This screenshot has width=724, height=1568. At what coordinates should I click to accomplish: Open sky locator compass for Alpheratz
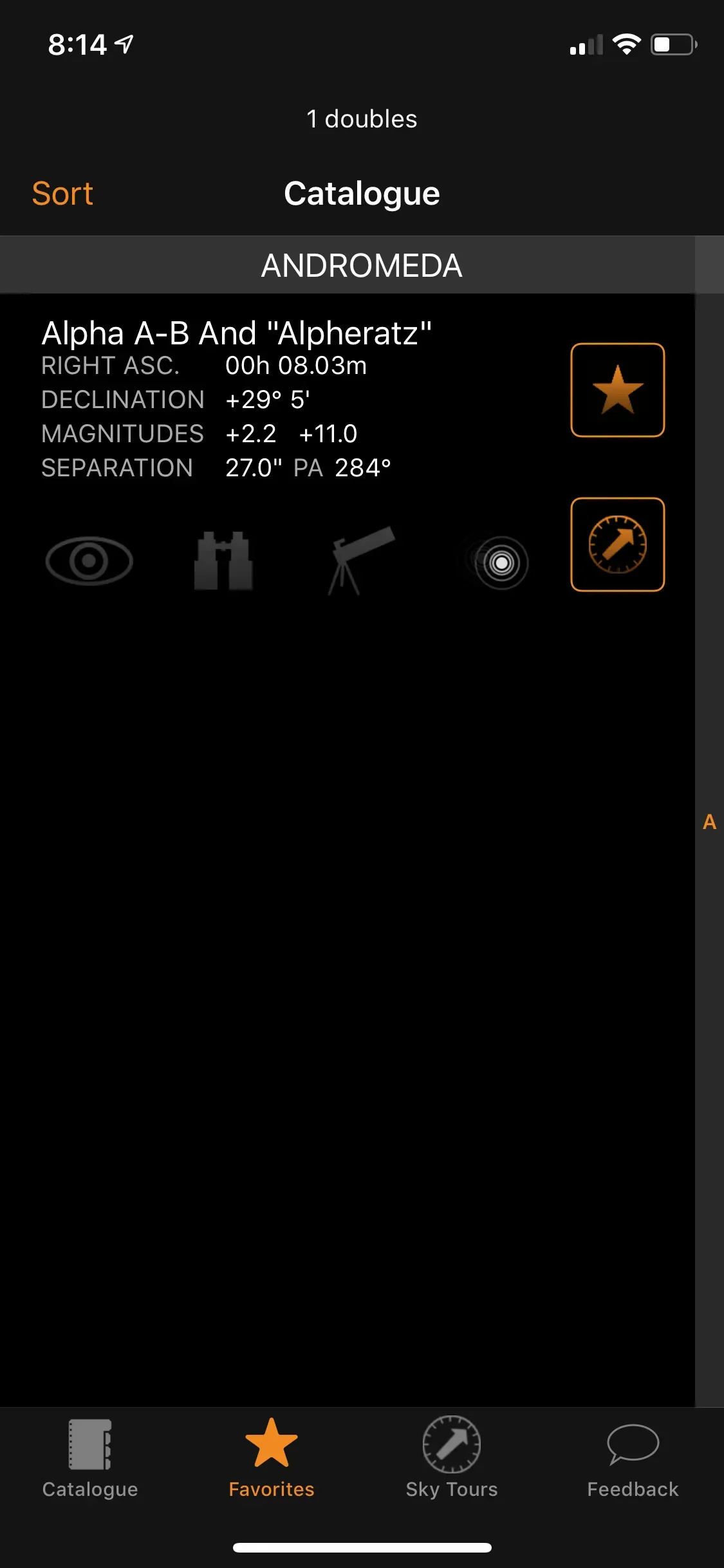[617, 545]
